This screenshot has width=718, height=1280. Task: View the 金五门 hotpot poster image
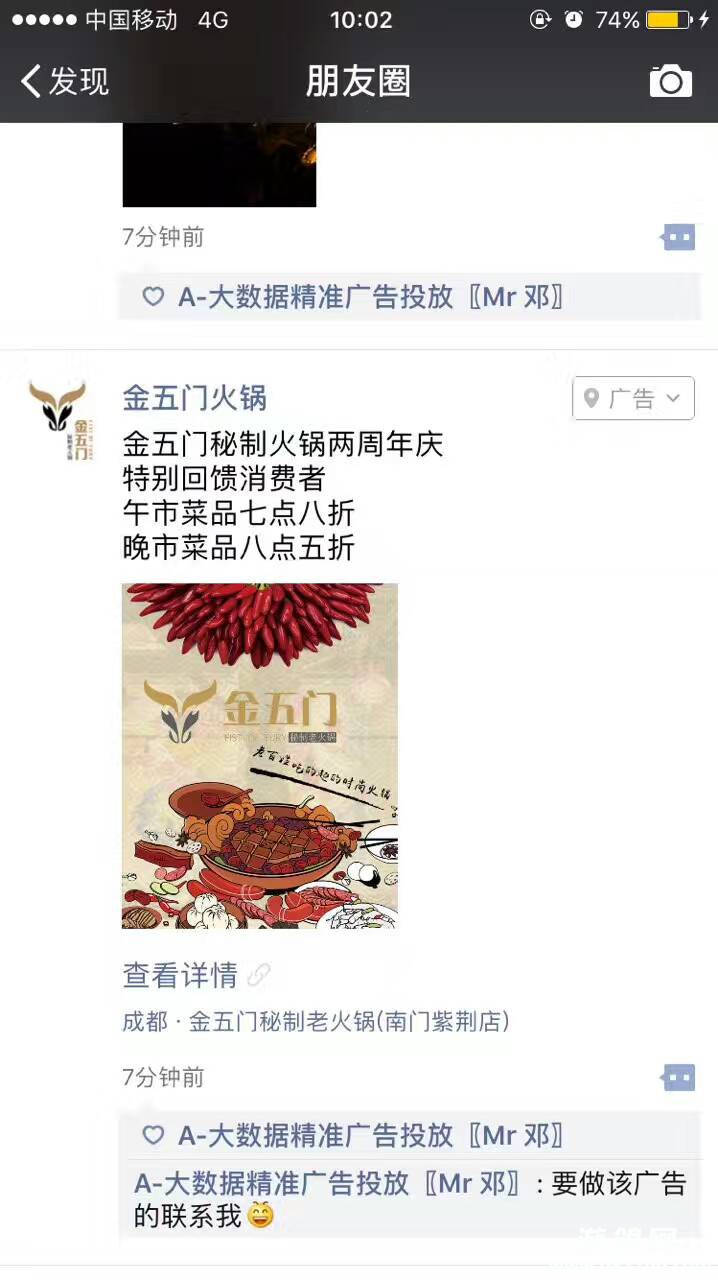tap(259, 755)
